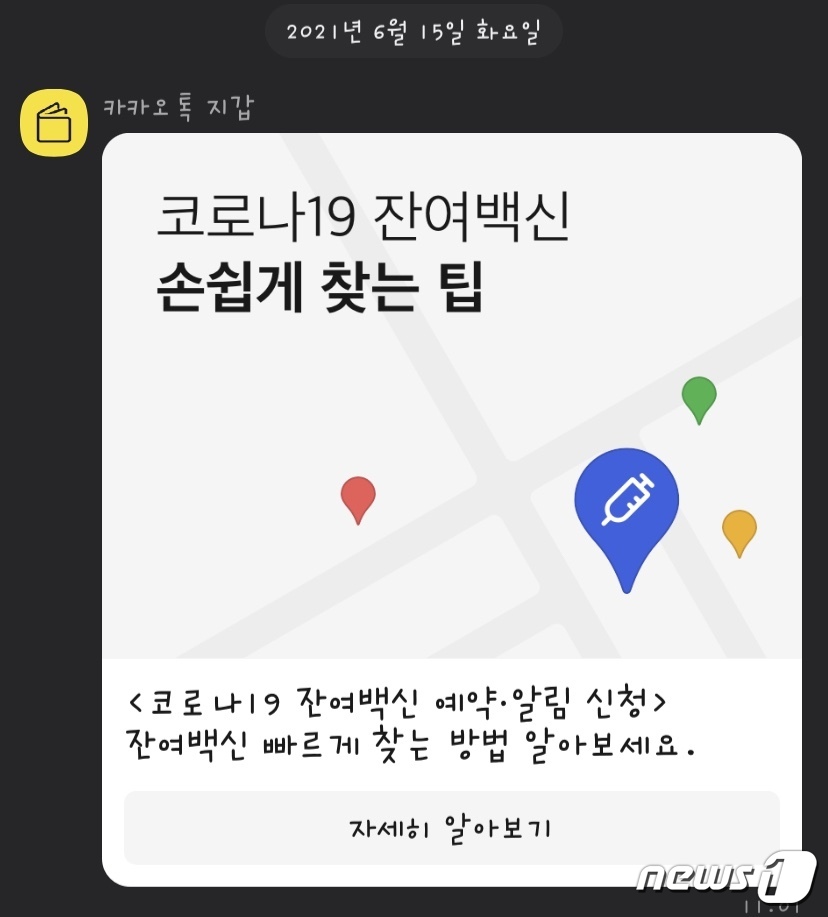Open the 카카오톡 지갑 profile icon
Screen dimensions: 828x917
click(x=54, y=122)
